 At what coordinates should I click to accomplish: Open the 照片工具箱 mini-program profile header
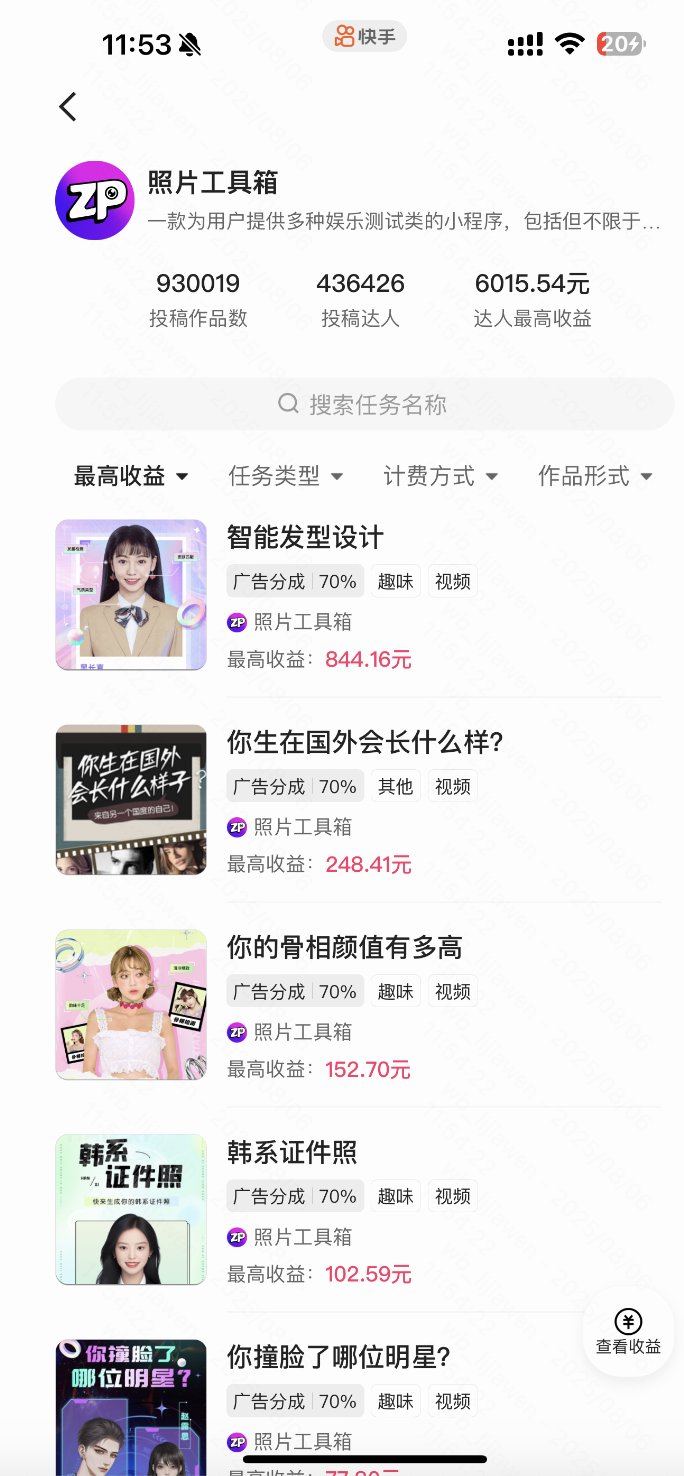coord(212,183)
